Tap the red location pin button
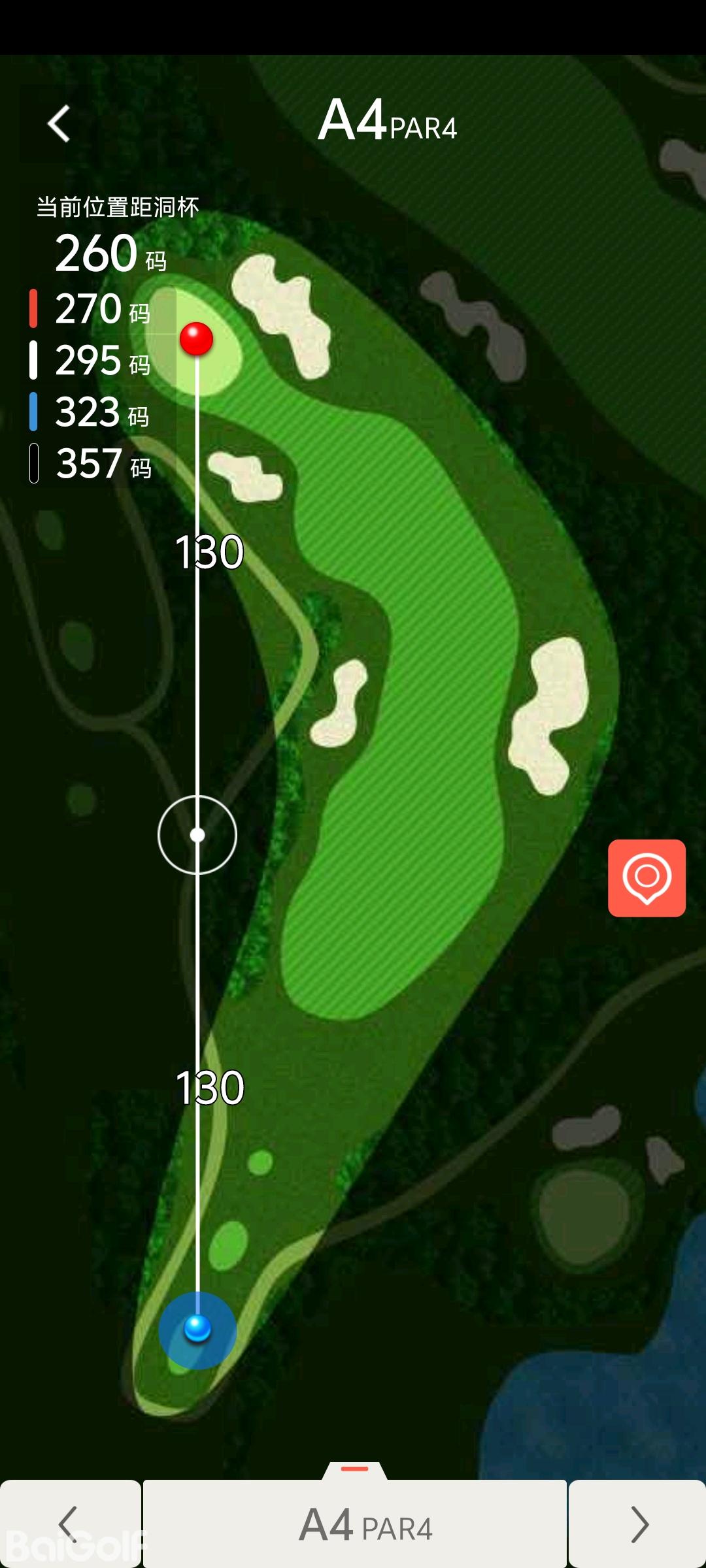The image size is (706, 1568). coord(647,878)
